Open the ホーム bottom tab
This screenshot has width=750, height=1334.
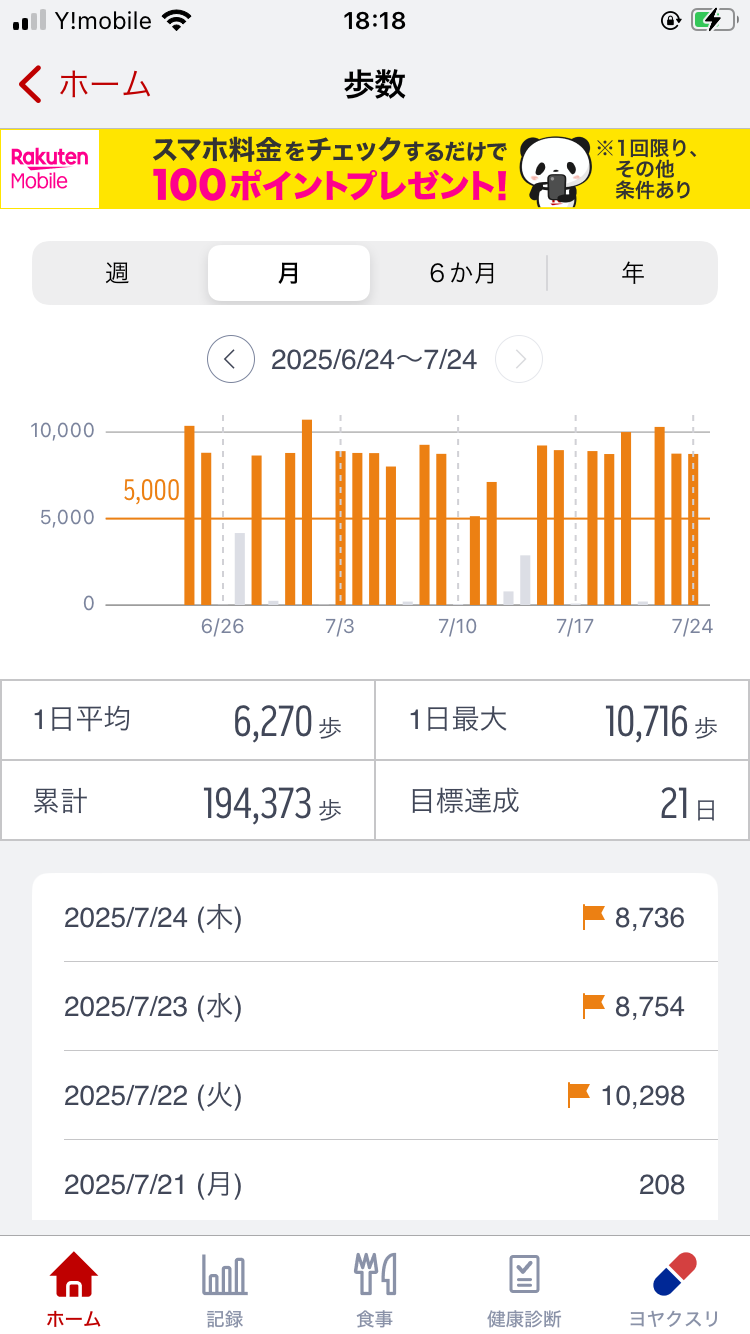74,1289
